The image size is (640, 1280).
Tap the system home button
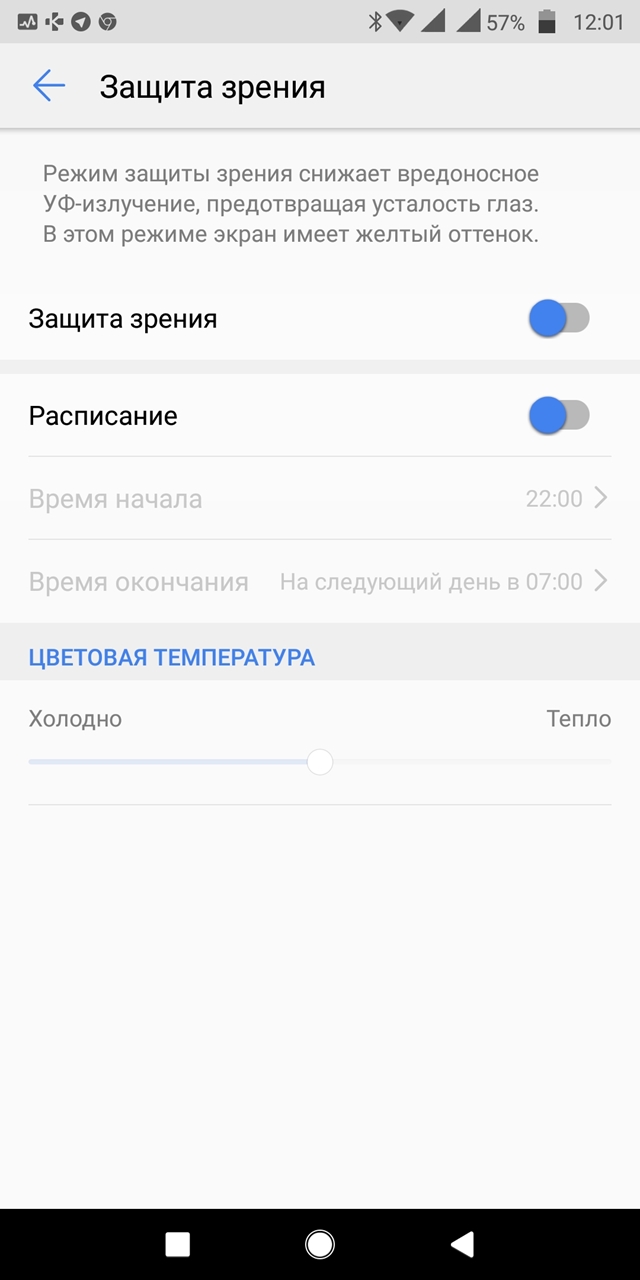coord(320,1243)
